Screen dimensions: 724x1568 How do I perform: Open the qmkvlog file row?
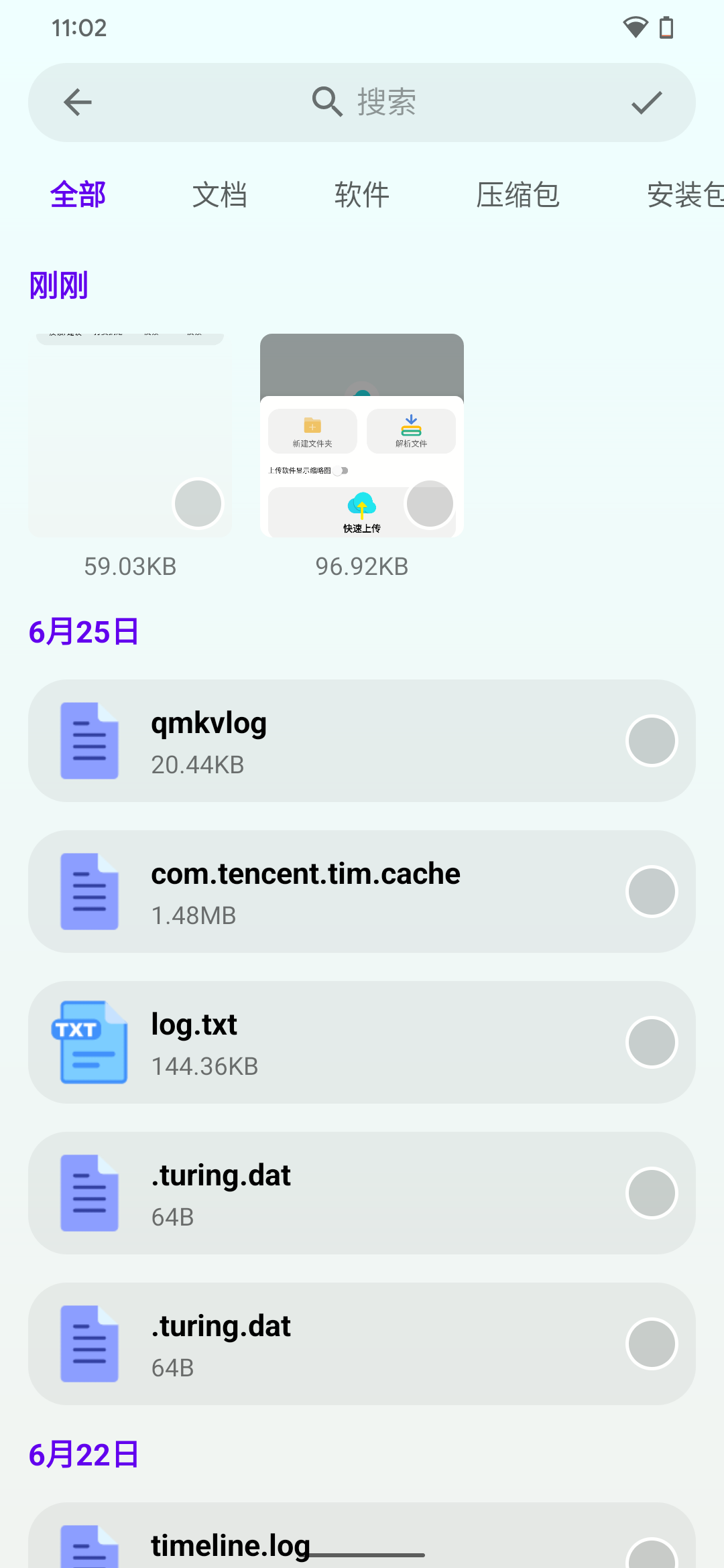pos(335,740)
